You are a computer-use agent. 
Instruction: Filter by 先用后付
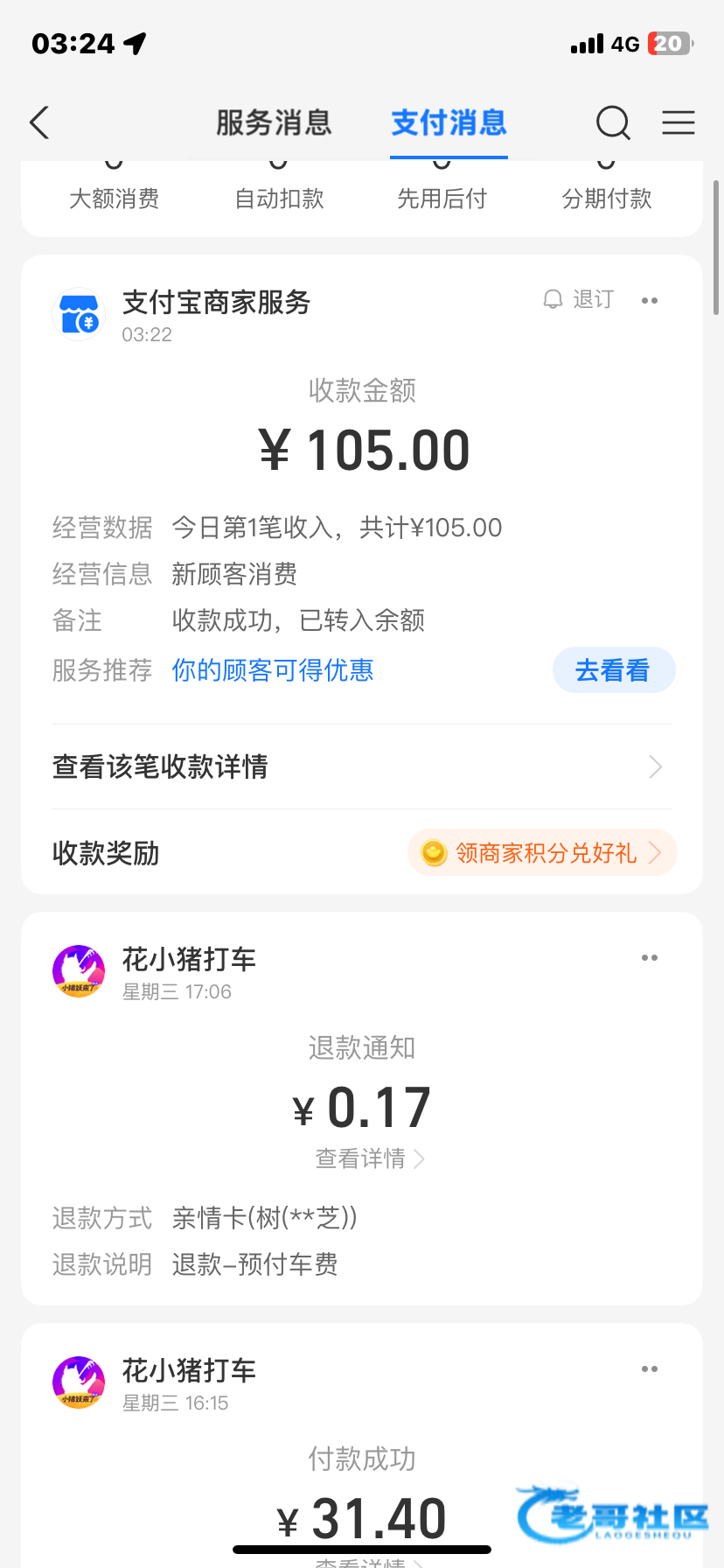[x=442, y=198]
